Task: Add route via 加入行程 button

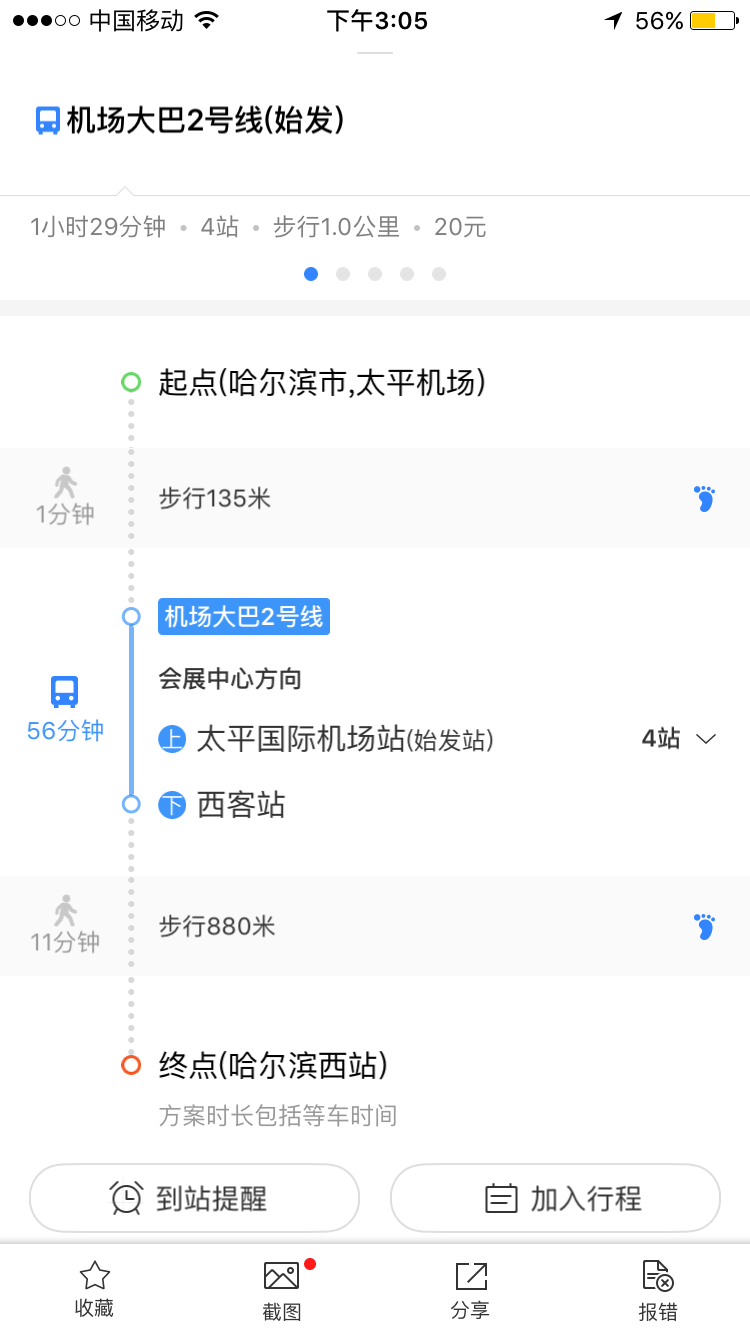Action: [x=555, y=1198]
